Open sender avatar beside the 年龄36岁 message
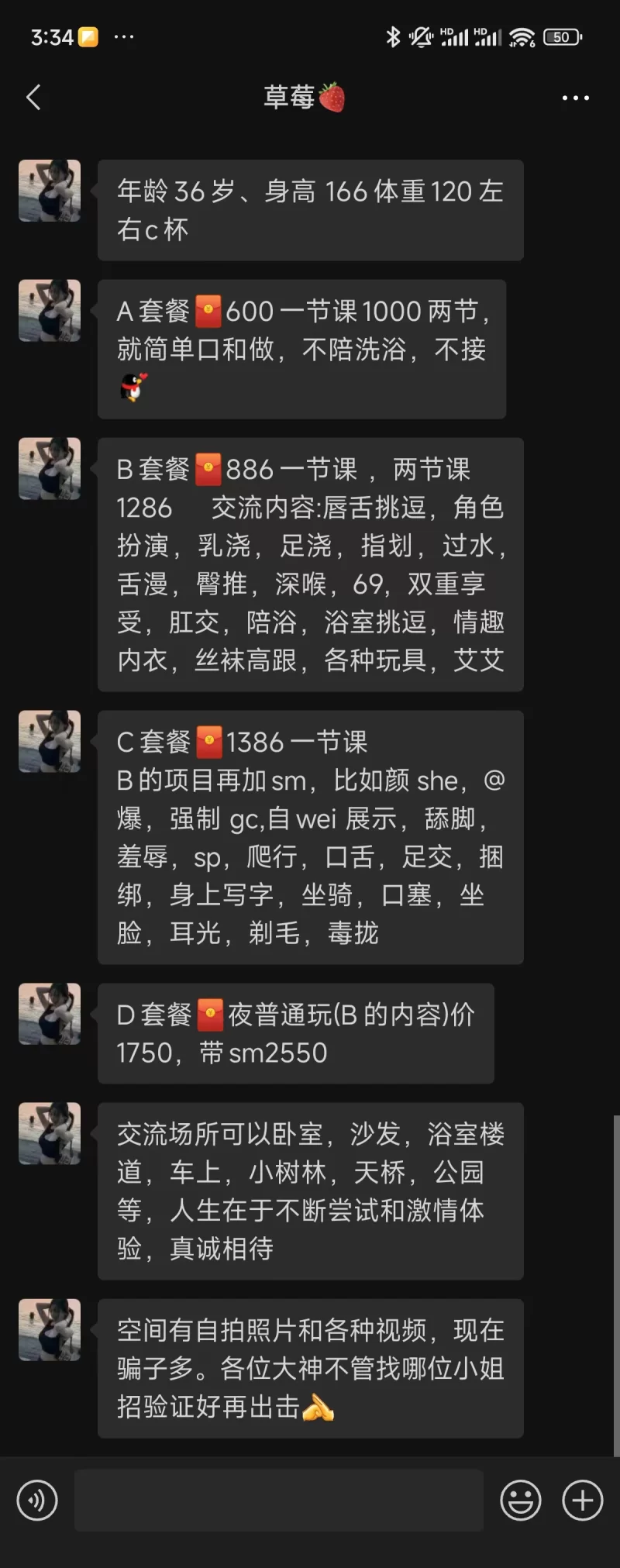Image resolution: width=620 pixels, height=1568 pixels. pyautogui.click(x=50, y=191)
